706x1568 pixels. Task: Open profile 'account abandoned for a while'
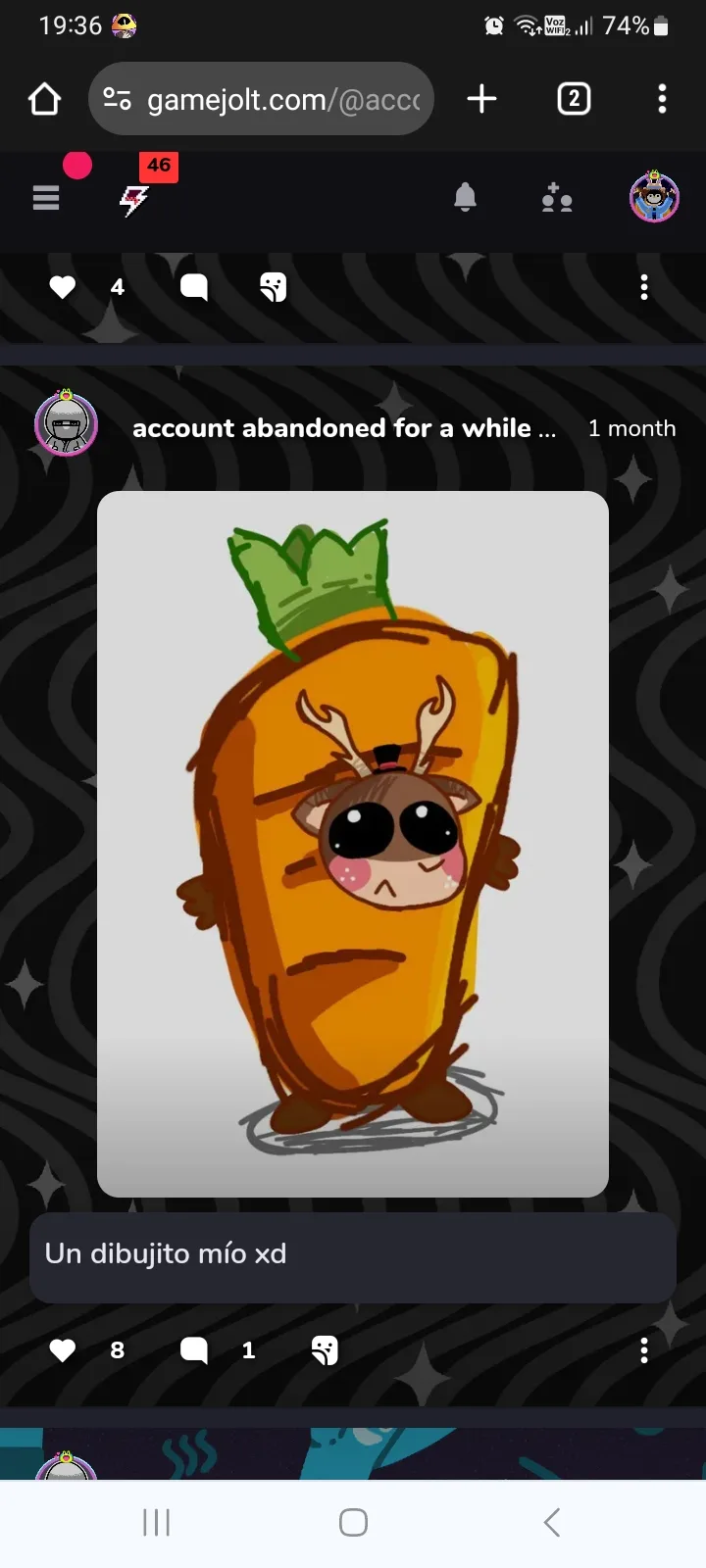344,428
